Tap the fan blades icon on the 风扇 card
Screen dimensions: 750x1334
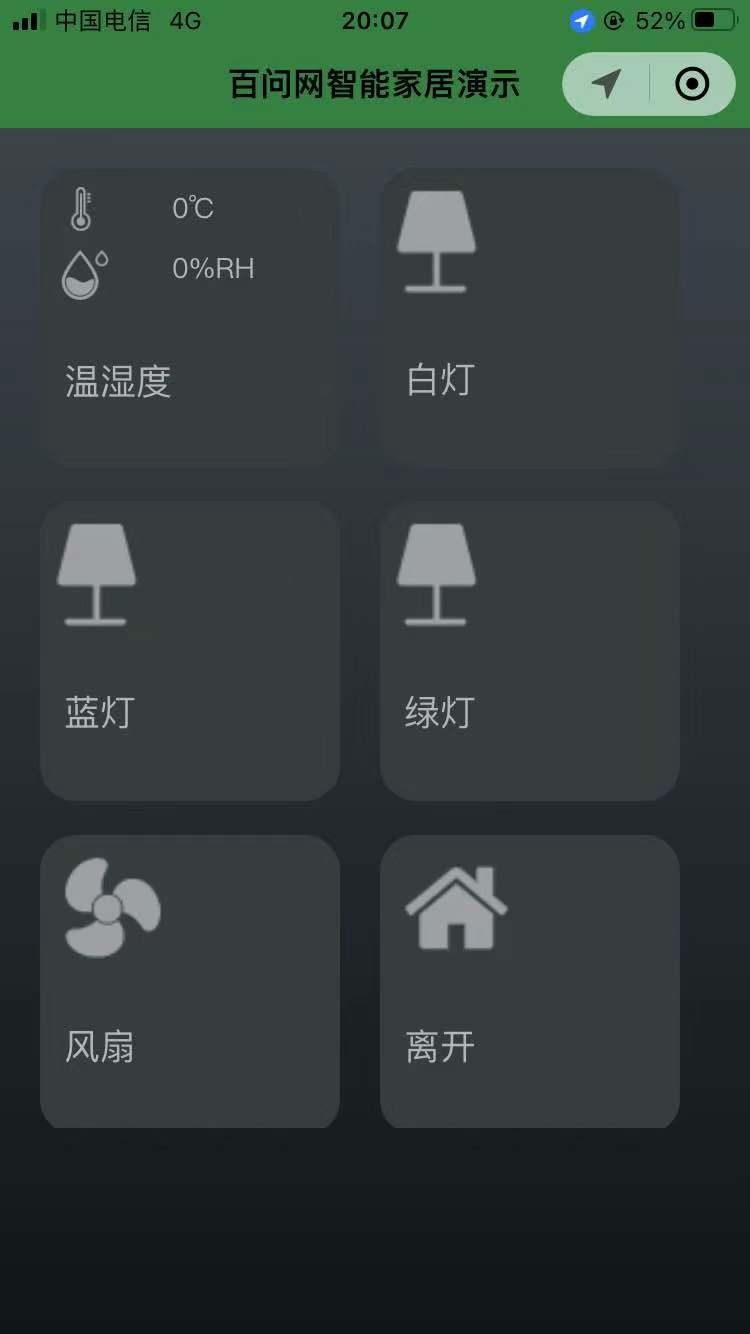[108, 908]
